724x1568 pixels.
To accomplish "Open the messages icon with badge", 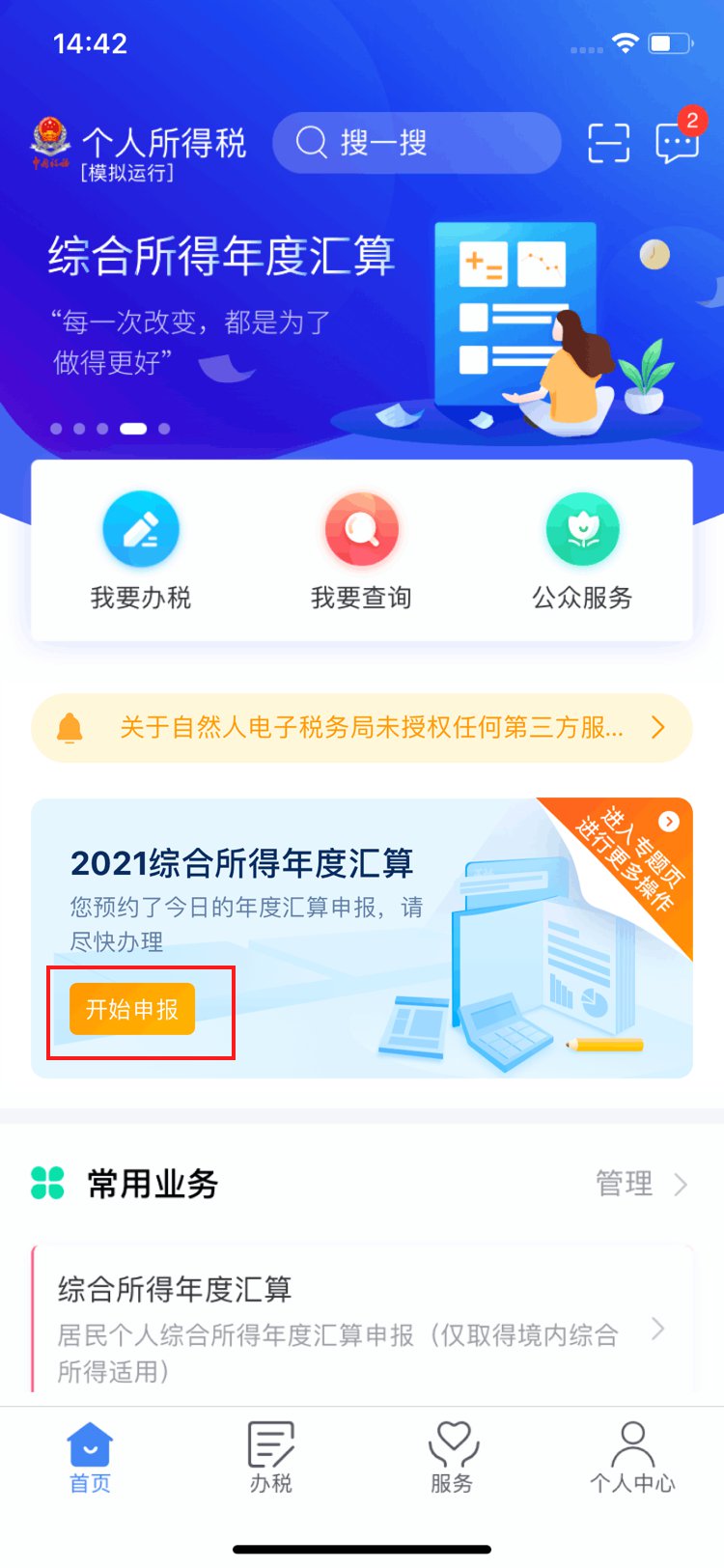I will tap(678, 142).
